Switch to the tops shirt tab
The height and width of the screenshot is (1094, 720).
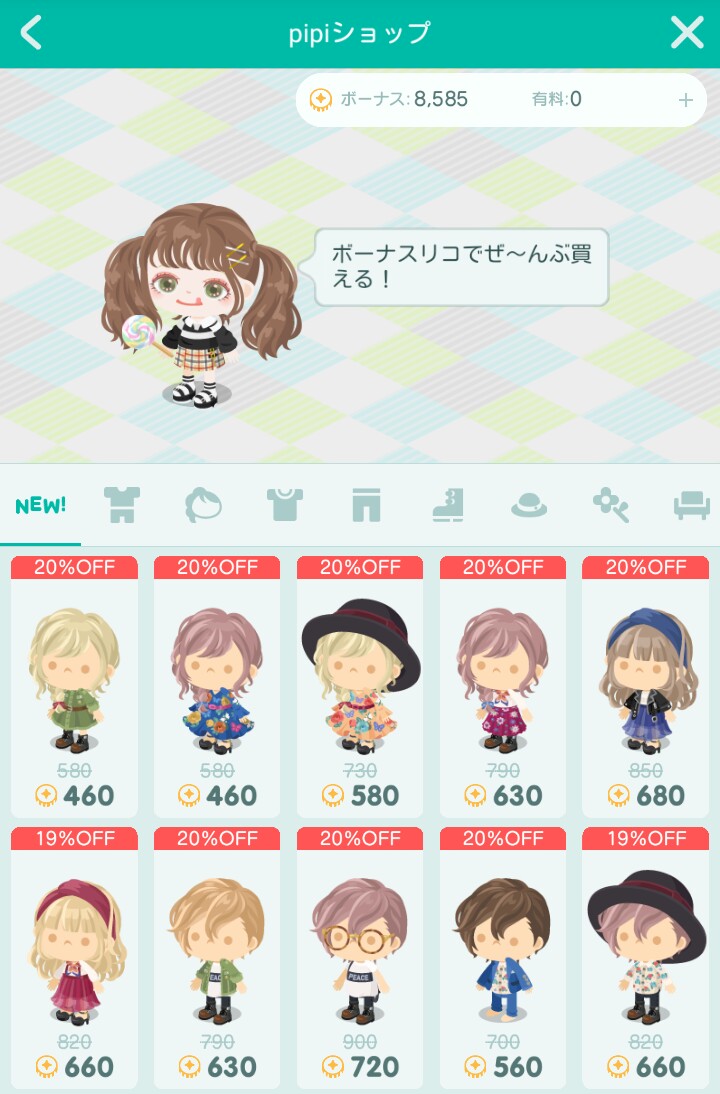[285, 505]
